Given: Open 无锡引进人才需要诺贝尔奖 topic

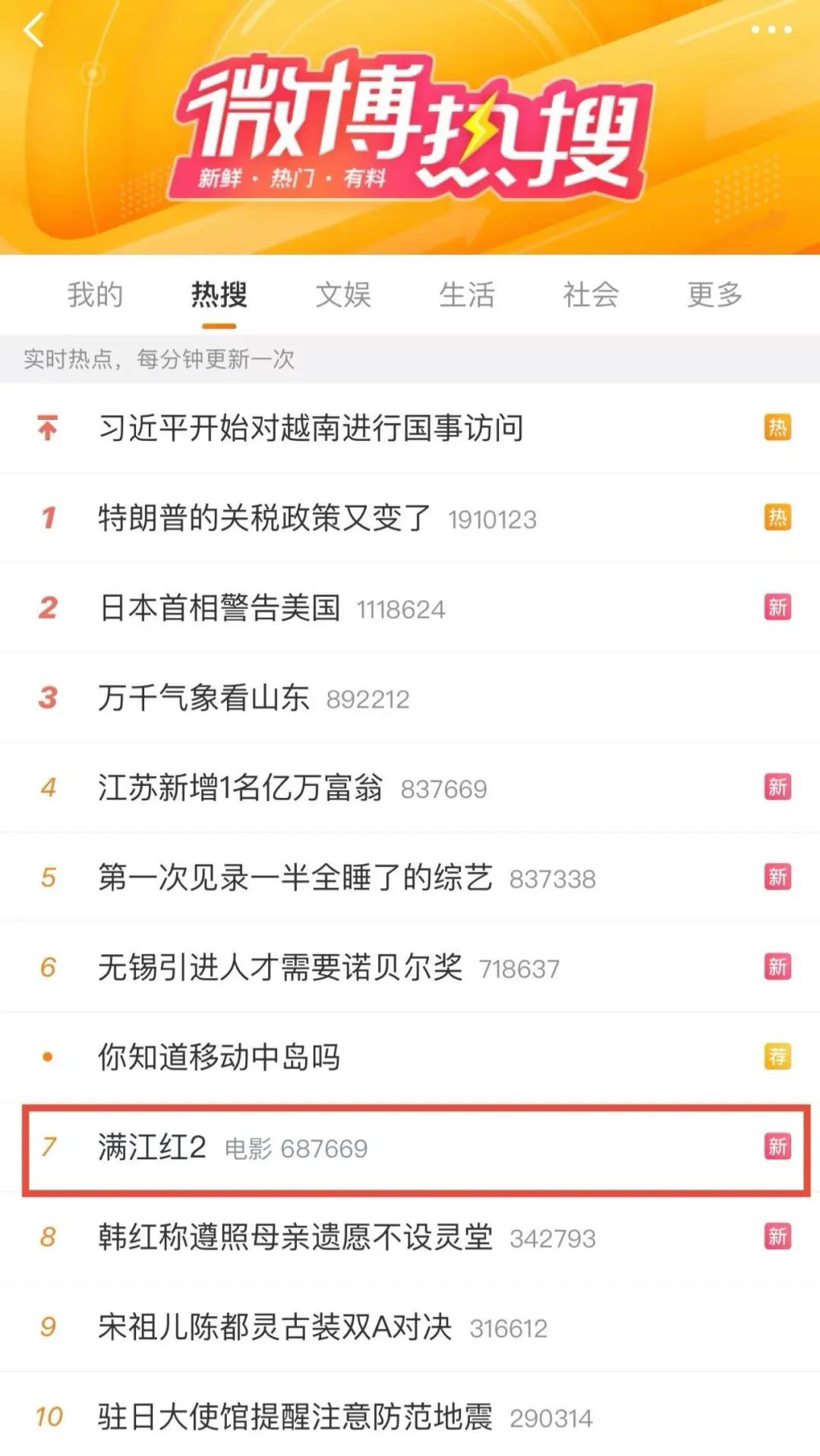Looking at the screenshot, I should tap(410, 967).
